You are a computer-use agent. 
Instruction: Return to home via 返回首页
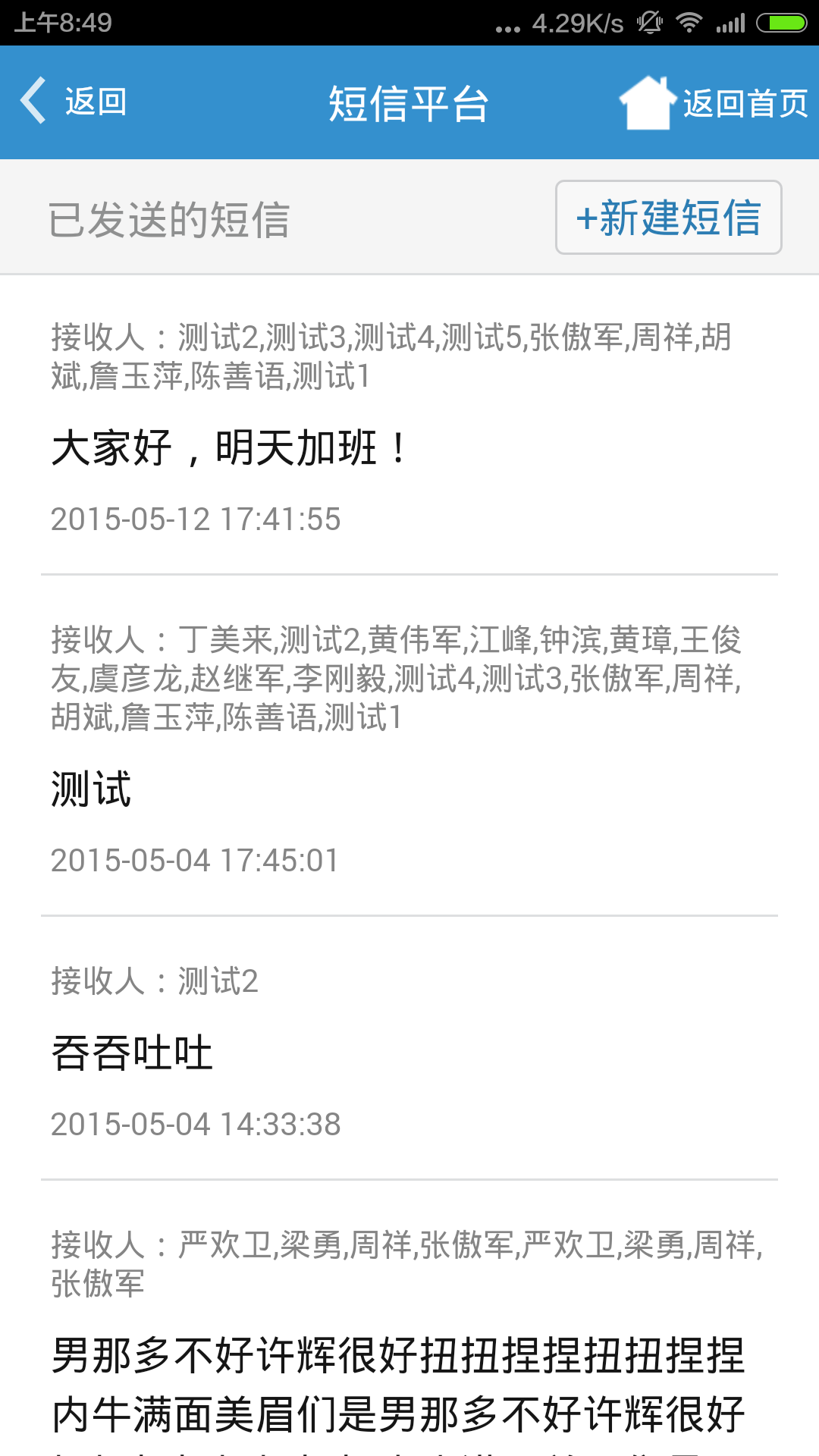click(x=714, y=103)
